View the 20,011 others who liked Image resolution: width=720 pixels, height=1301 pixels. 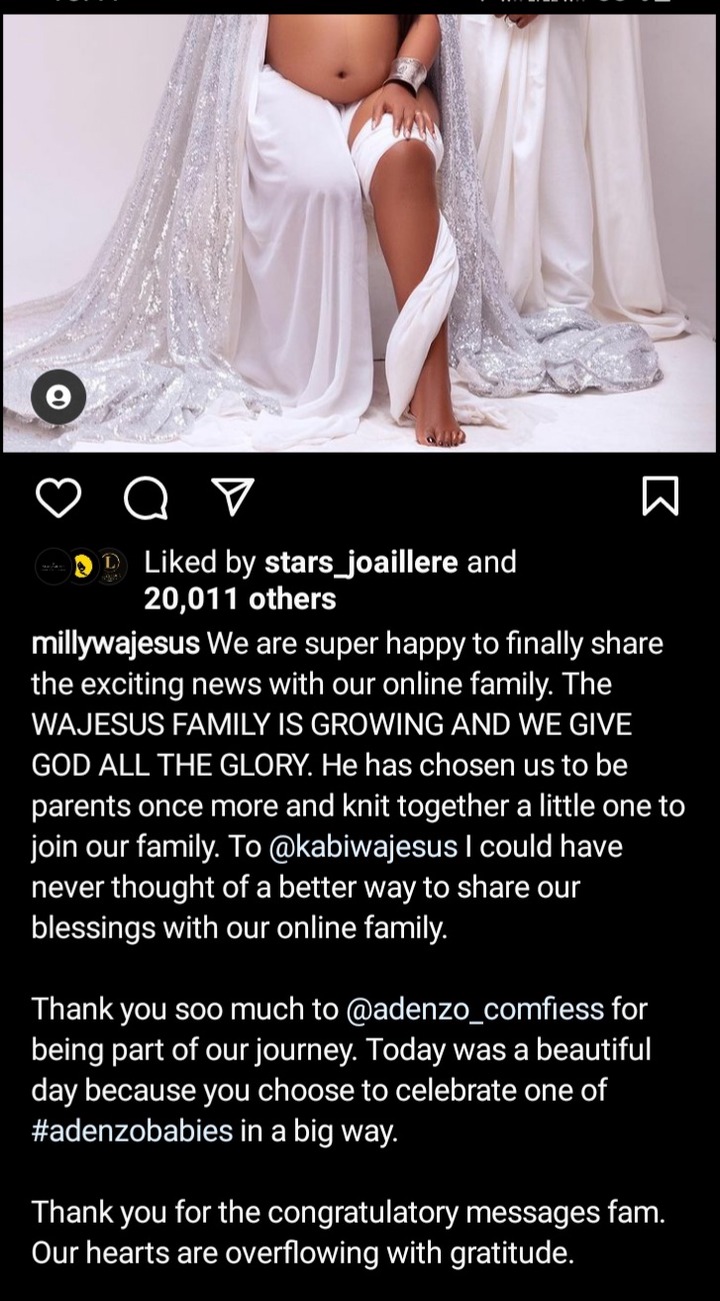point(240,599)
